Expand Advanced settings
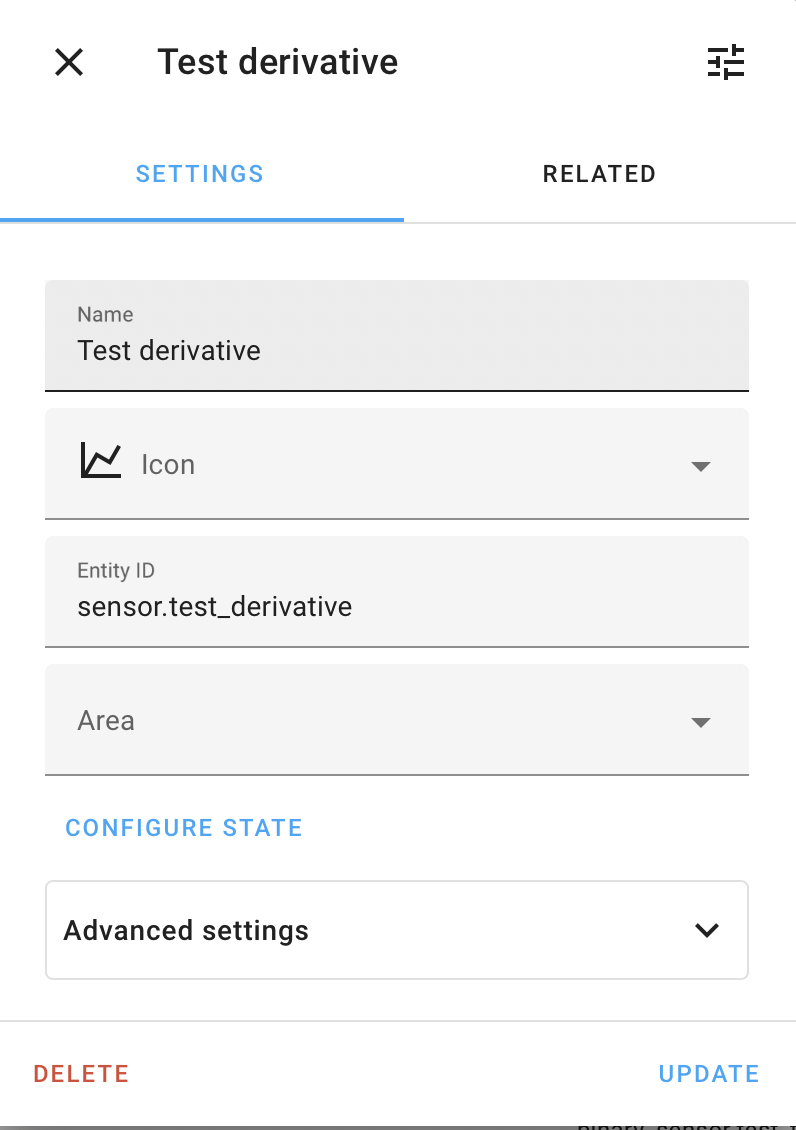The height and width of the screenshot is (1130, 796). click(x=397, y=930)
